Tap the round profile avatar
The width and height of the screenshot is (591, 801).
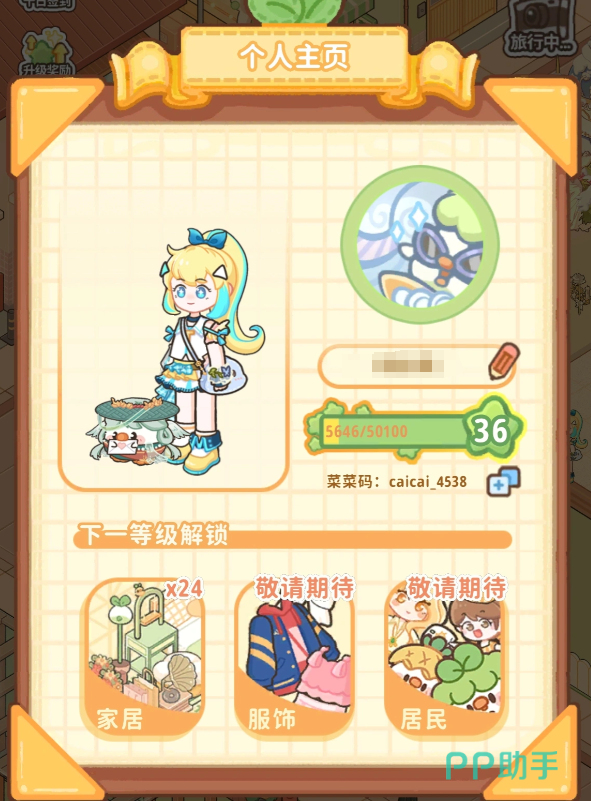point(420,244)
